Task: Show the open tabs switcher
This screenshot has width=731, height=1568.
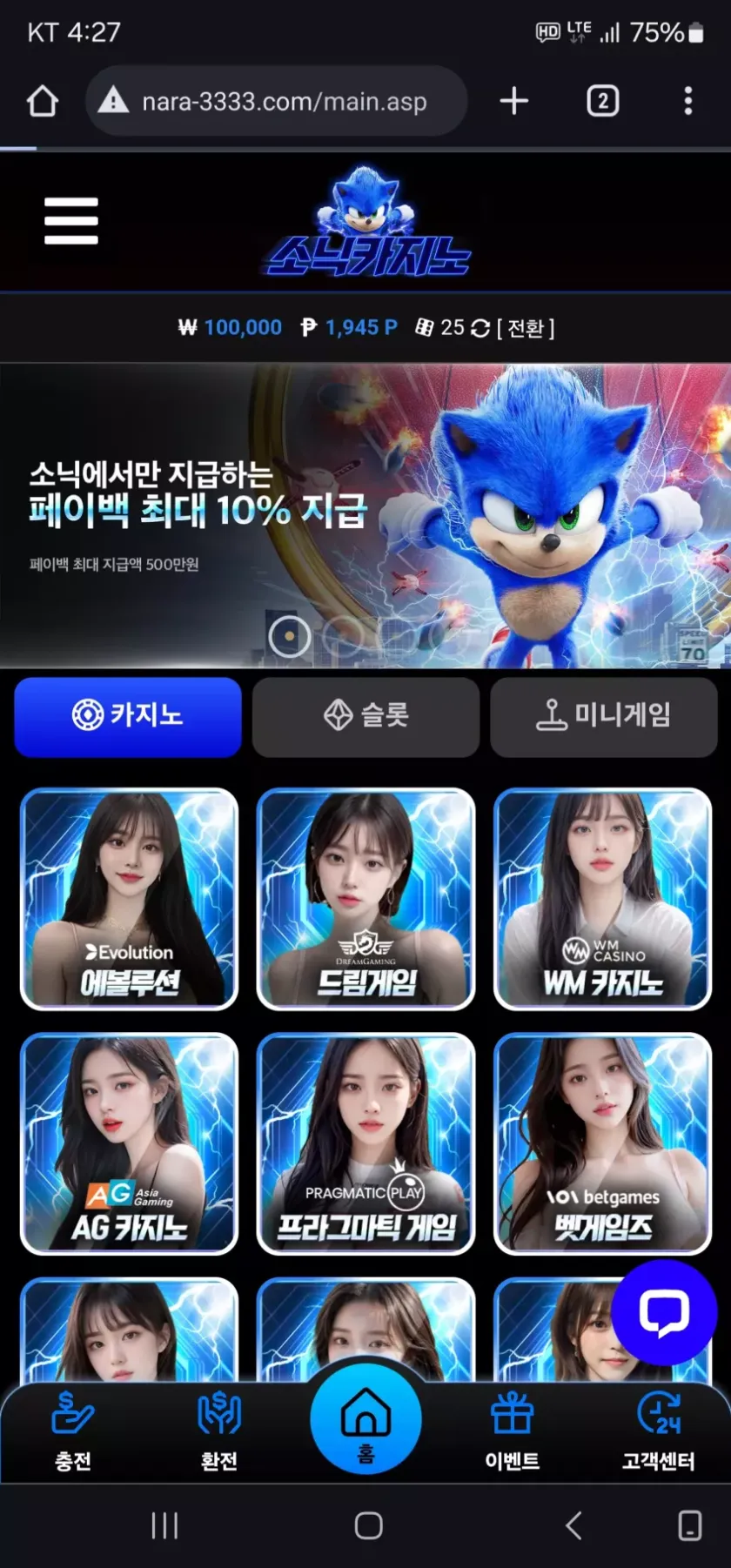Action: tap(602, 102)
